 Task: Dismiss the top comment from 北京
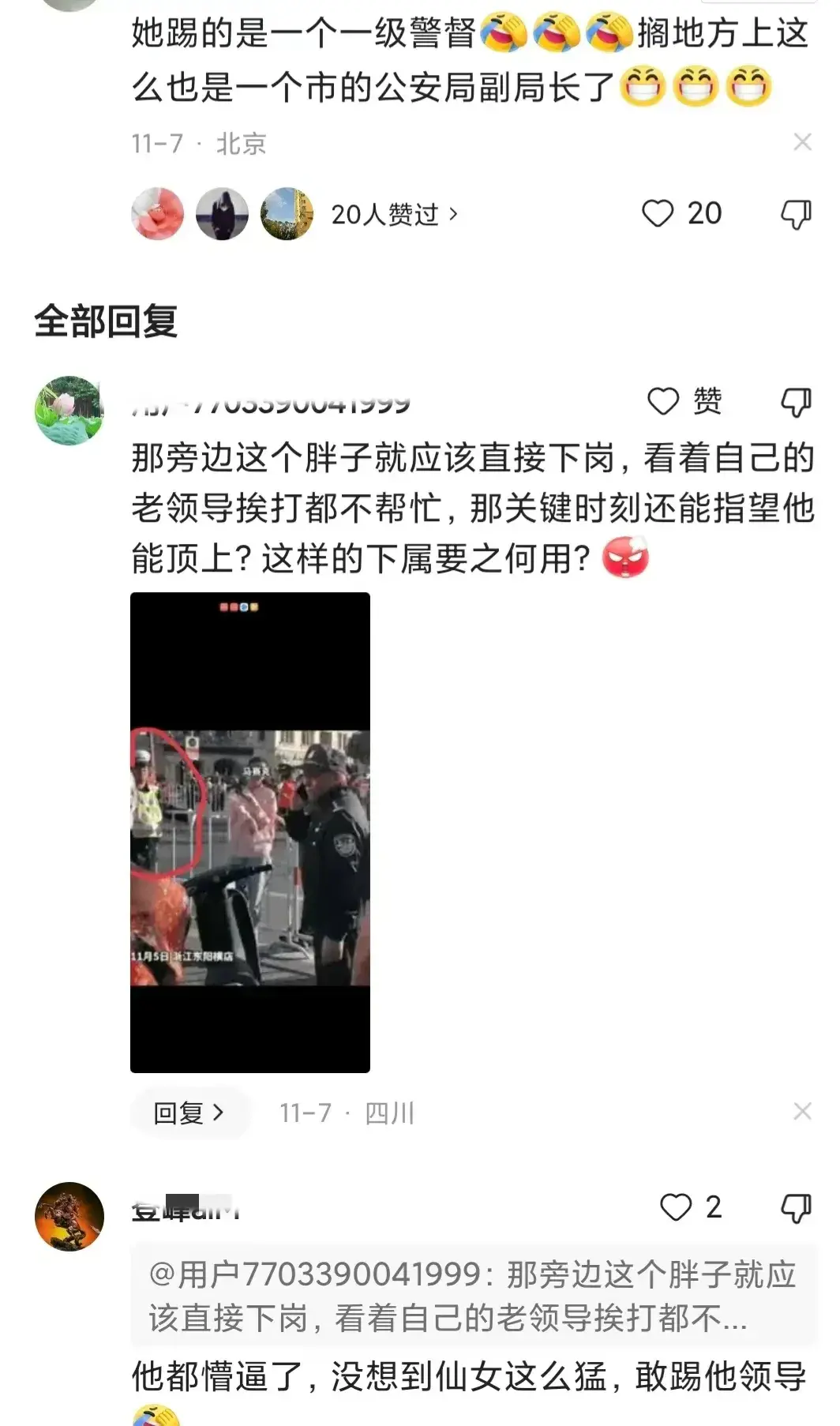[802, 142]
